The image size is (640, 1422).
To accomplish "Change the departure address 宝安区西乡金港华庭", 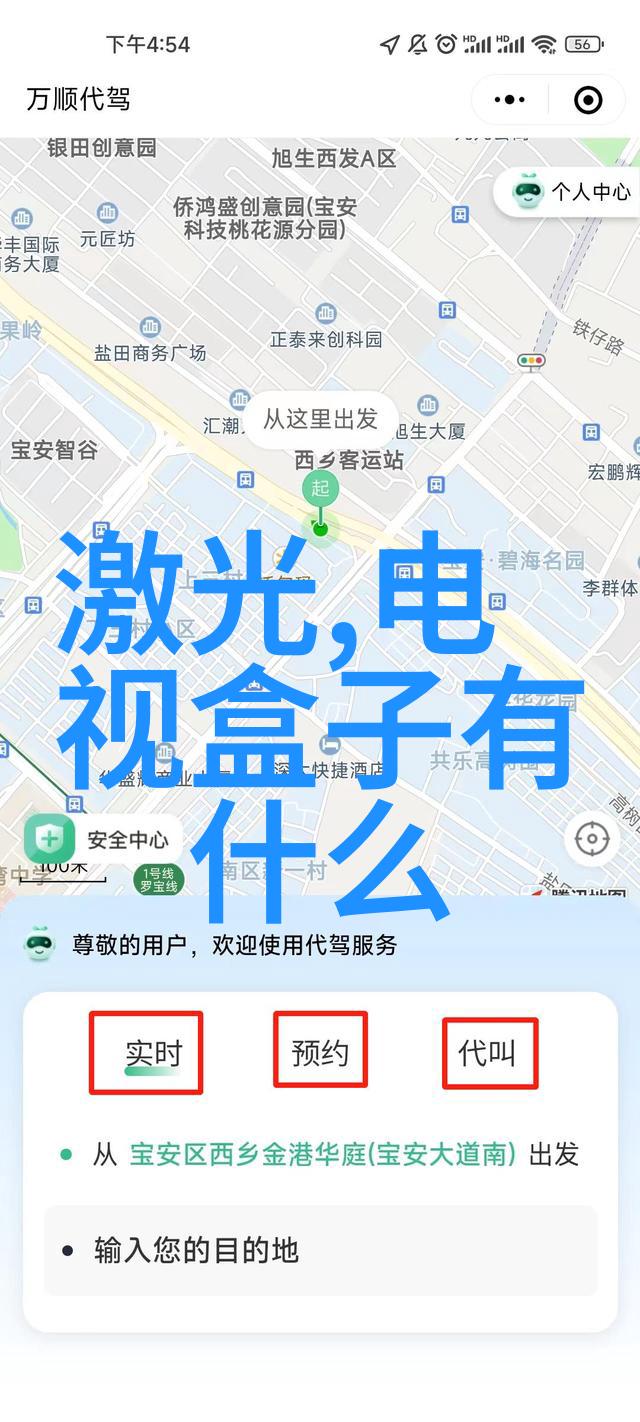I will (322, 1155).
